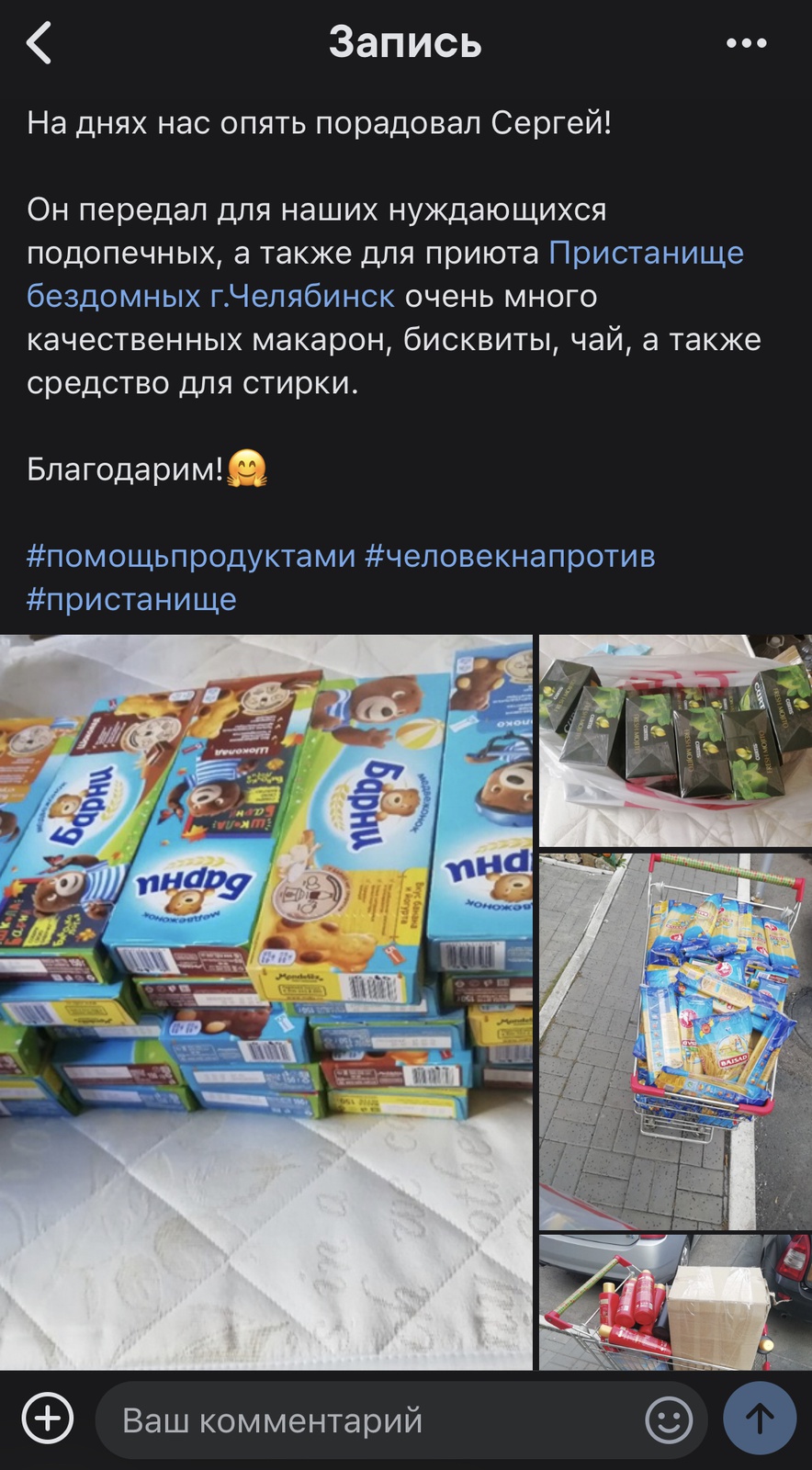This screenshot has width=812, height=1470.
Task: Open the Барни biscuit boxes photo
Action: pyautogui.click(x=265, y=1001)
